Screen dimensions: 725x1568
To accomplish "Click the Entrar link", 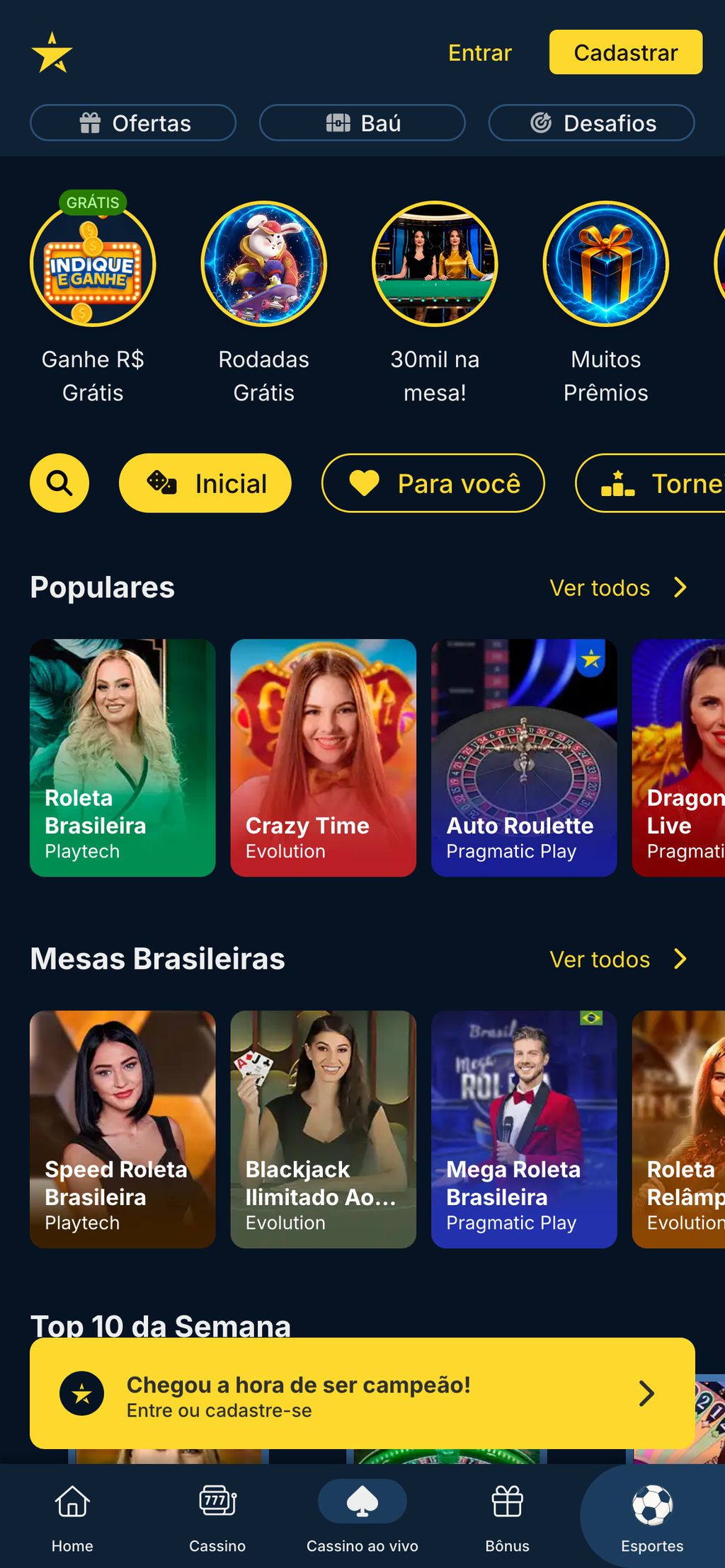I will [x=479, y=52].
